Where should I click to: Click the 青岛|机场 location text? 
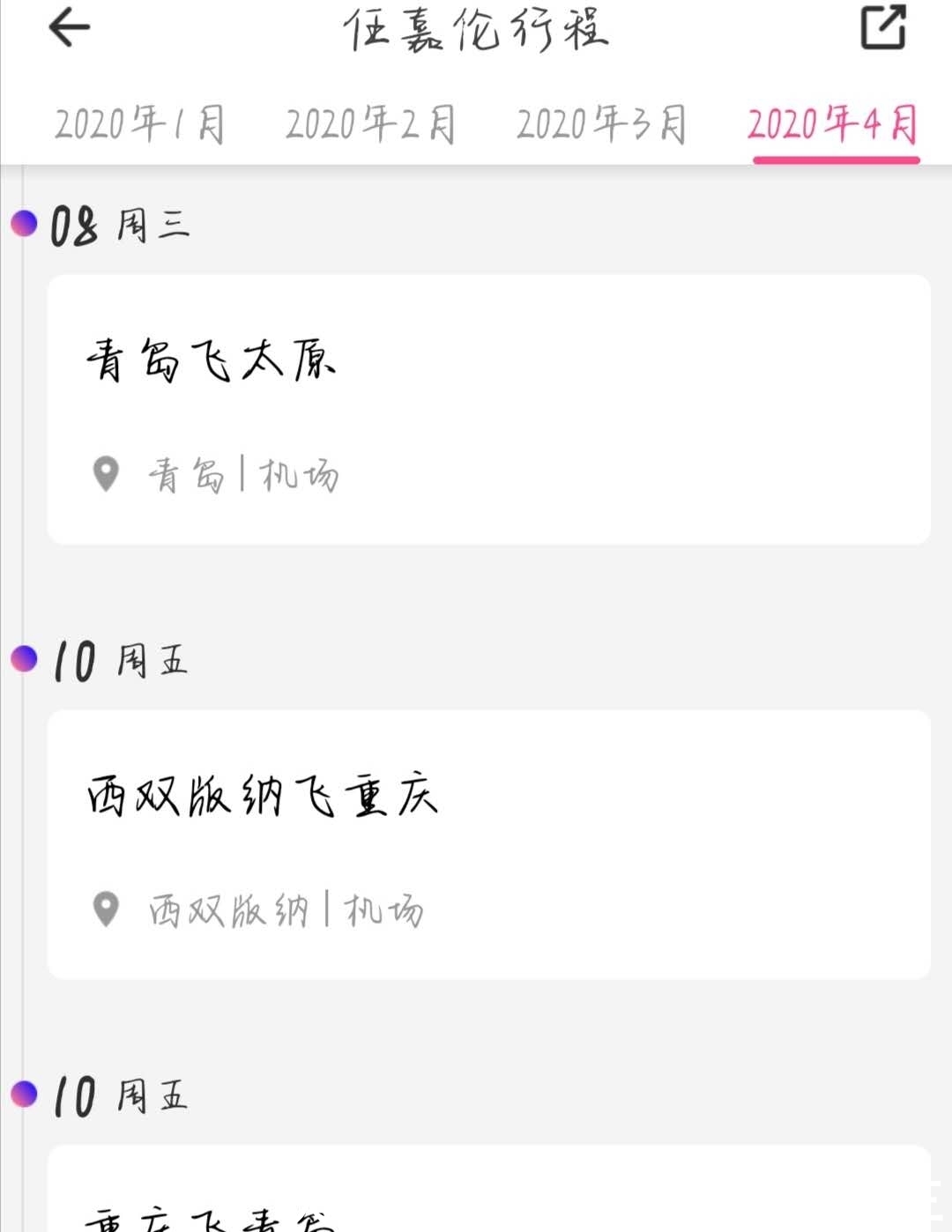[242, 476]
